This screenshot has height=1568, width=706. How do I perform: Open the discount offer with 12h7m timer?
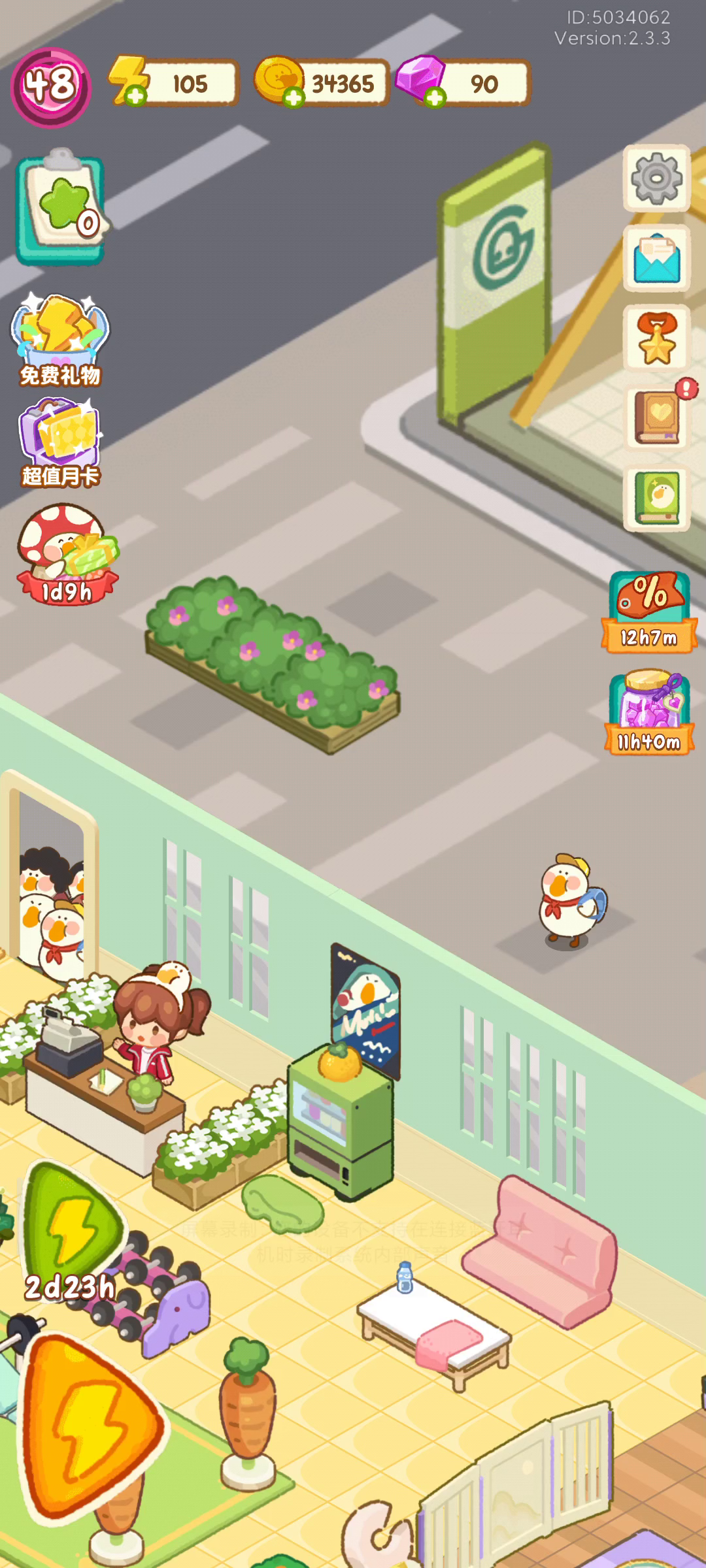(x=649, y=612)
